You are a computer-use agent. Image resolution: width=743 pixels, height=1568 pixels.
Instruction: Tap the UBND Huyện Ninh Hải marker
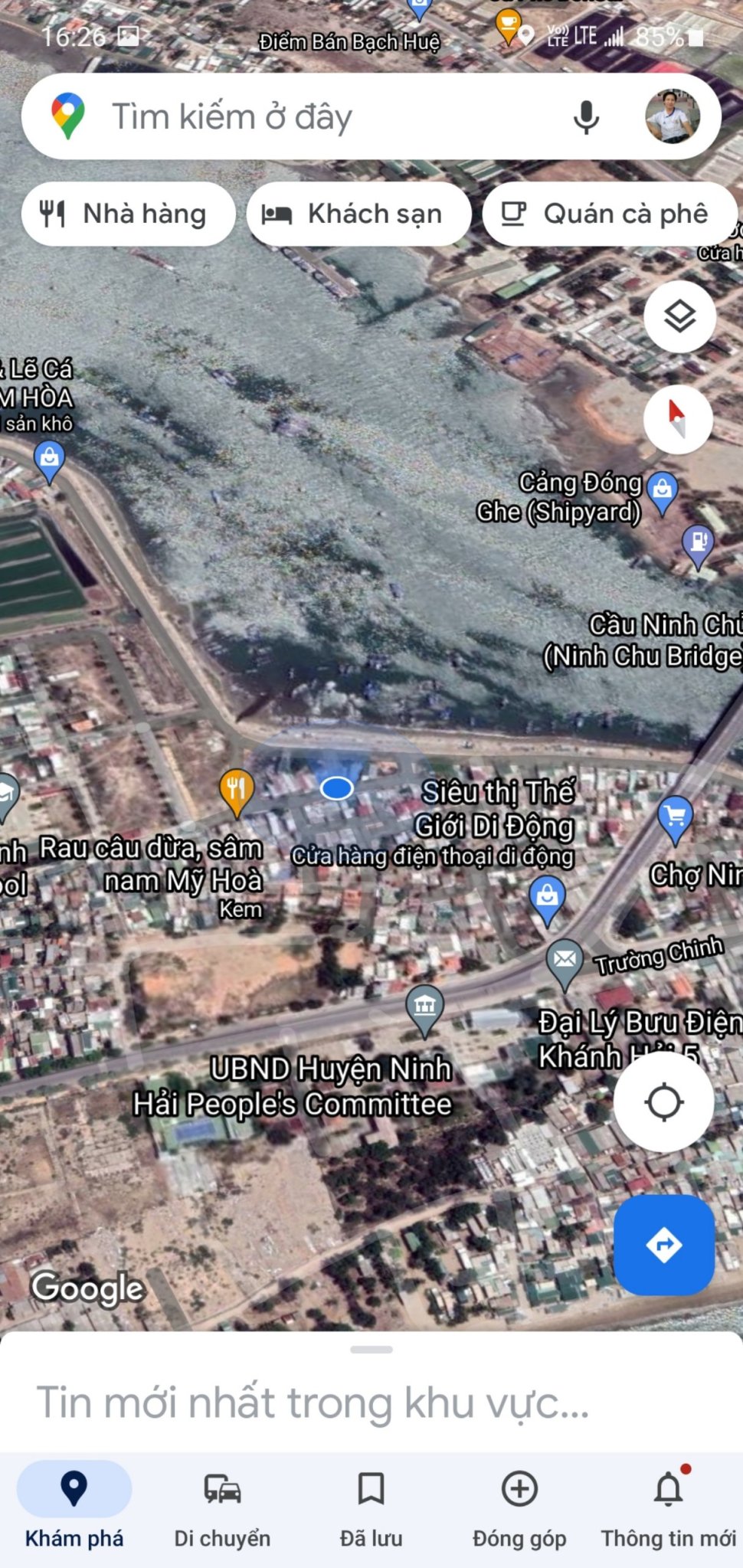pos(424,1009)
